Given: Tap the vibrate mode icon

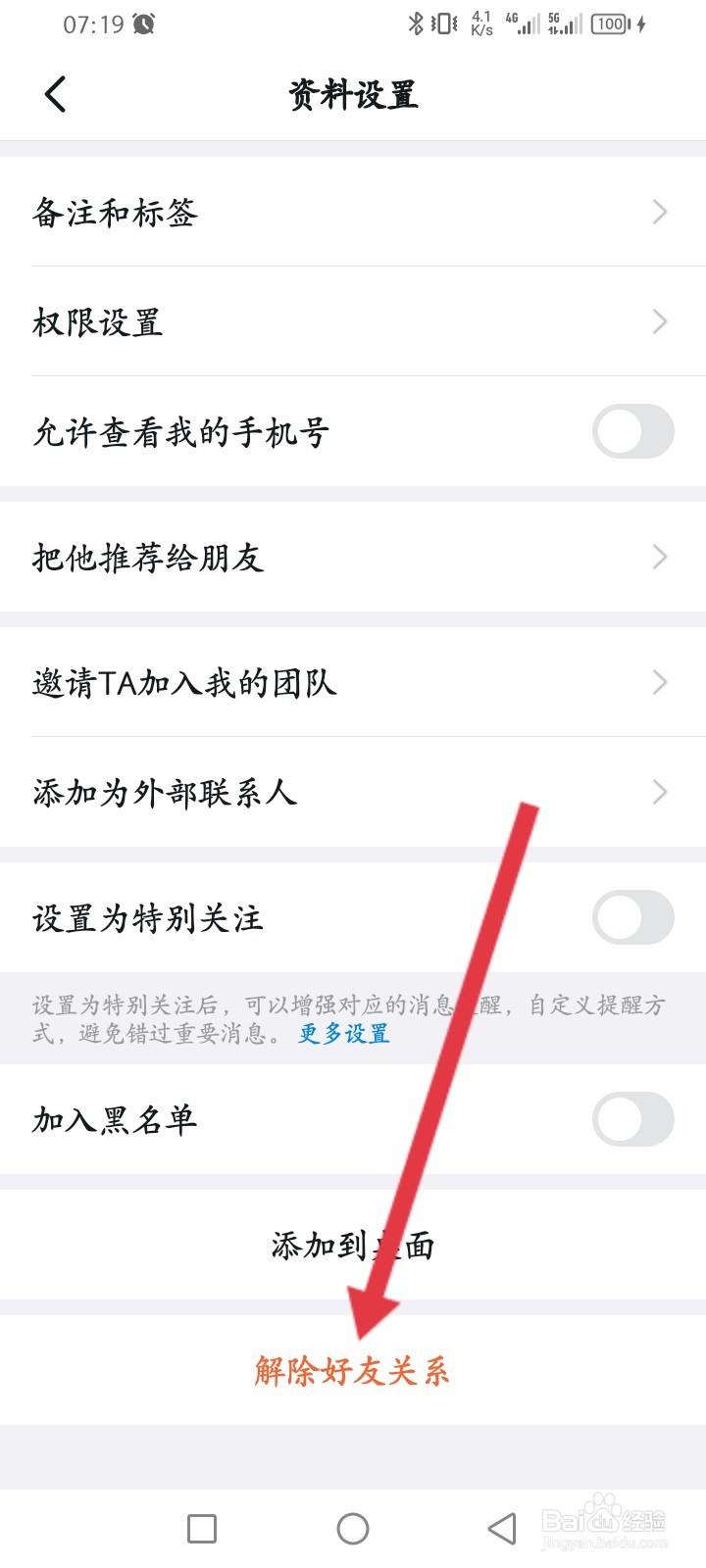Looking at the screenshot, I should [x=443, y=24].
